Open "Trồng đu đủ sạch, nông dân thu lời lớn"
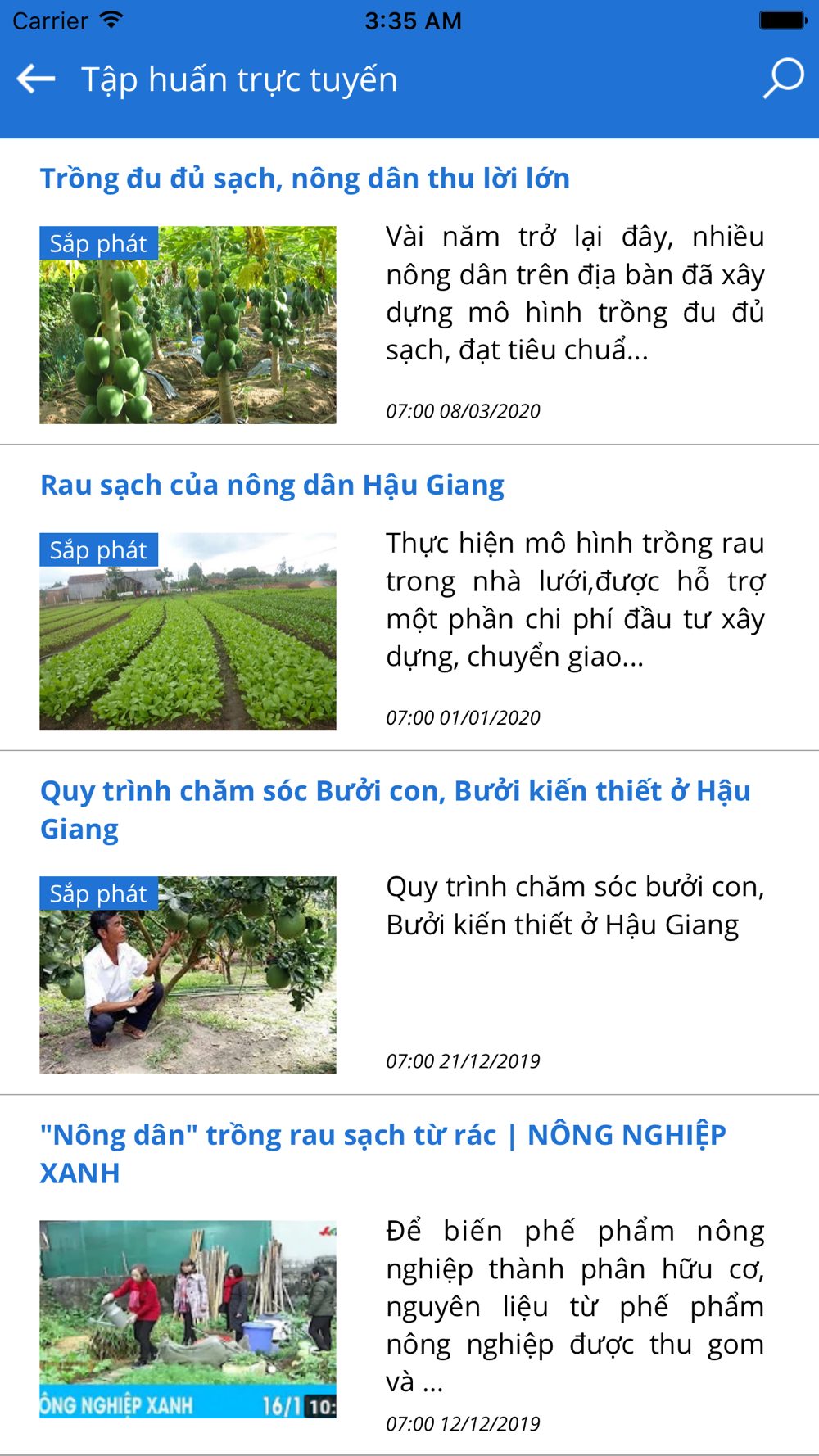819x1456 pixels. [305, 179]
